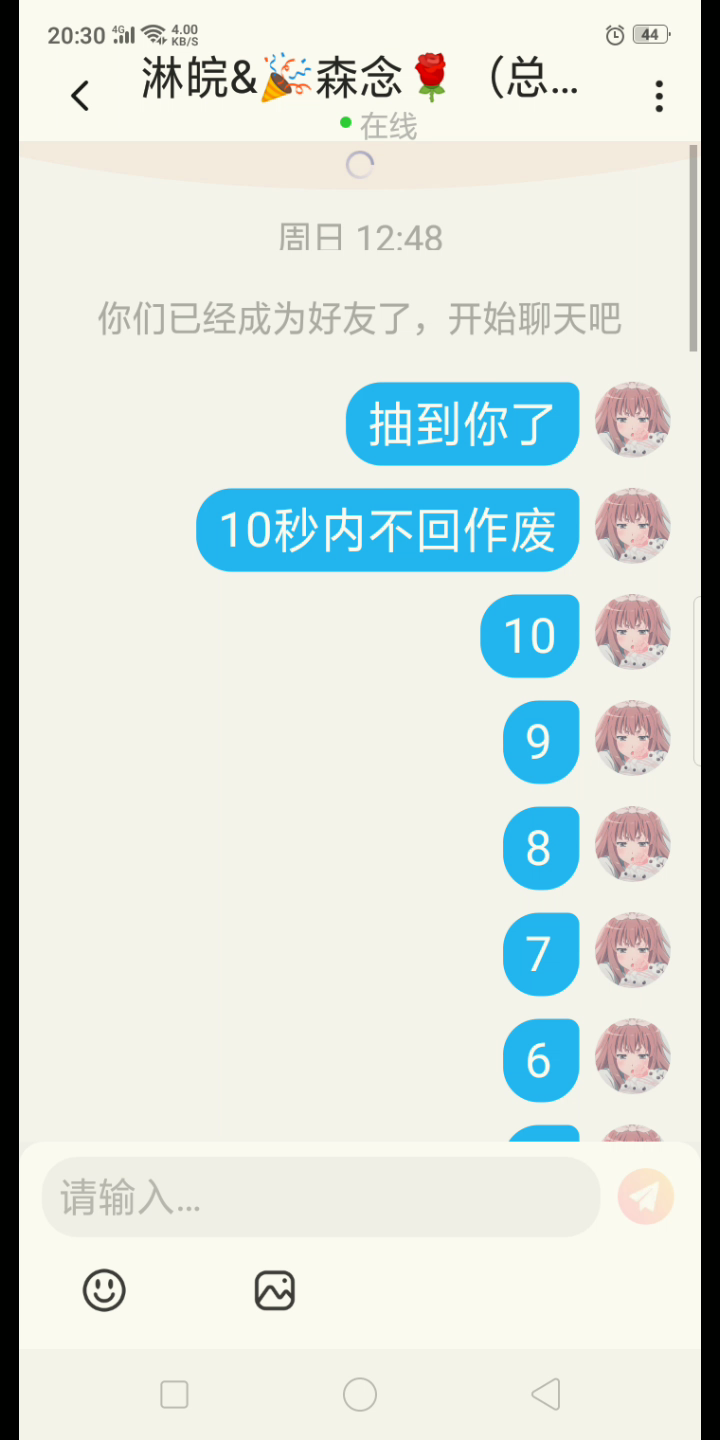Go back from the chat
The height and width of the screenshot is (1440, 720).
pos(80,96)
